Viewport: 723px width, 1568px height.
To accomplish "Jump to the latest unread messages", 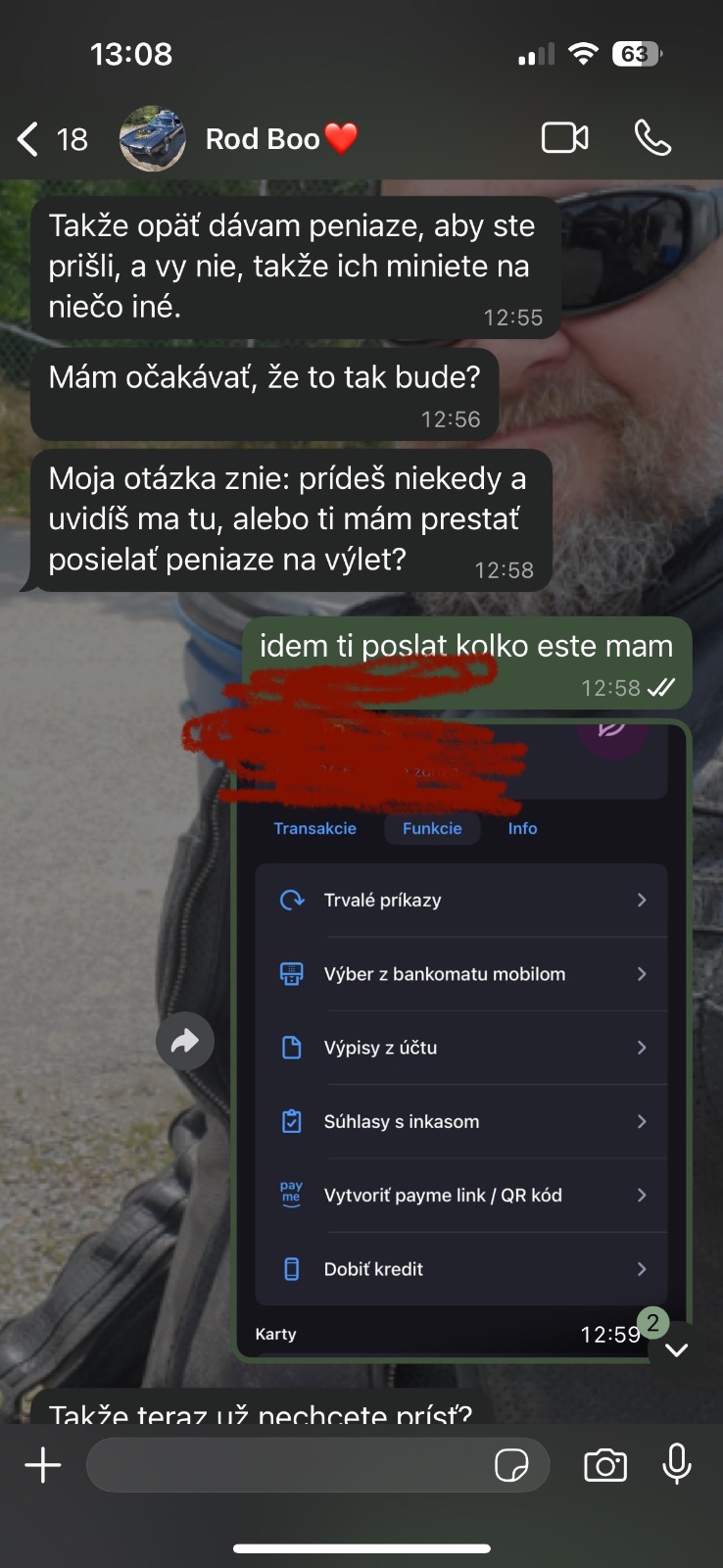I will tap(675, 1348).
